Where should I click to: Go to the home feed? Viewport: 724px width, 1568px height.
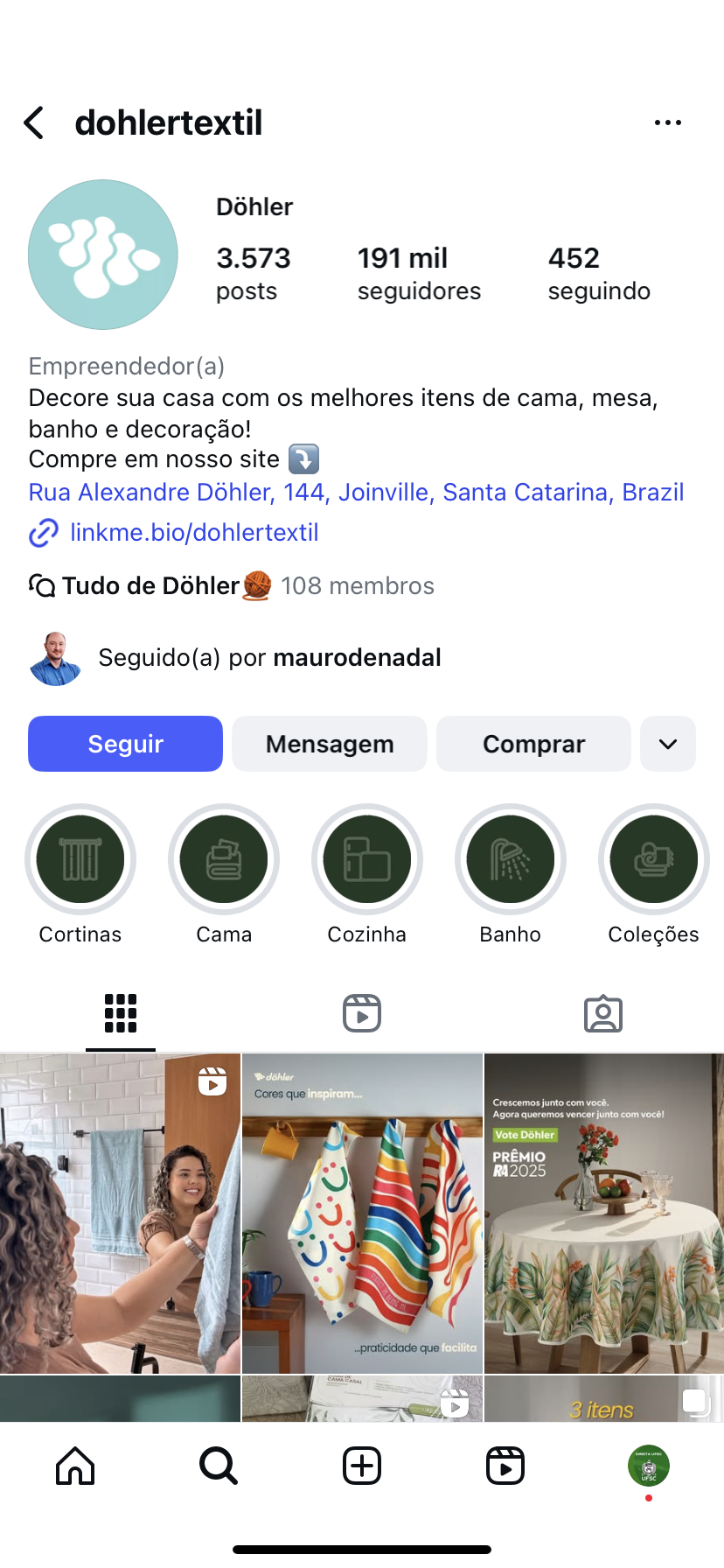75,1466
